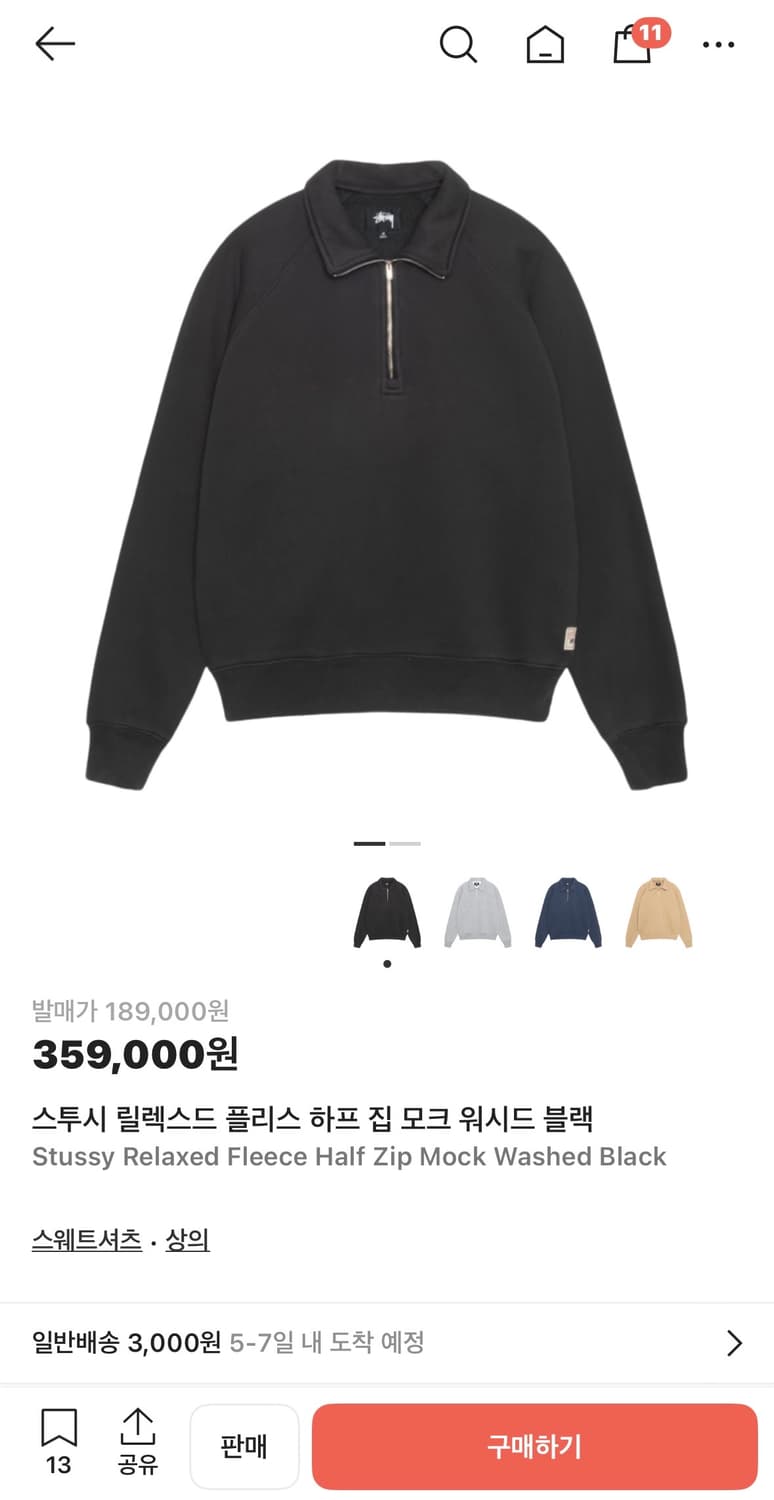Screen dimensions: 774x1500
Task: Open the more options menu
Action: [x=719, y=44]
